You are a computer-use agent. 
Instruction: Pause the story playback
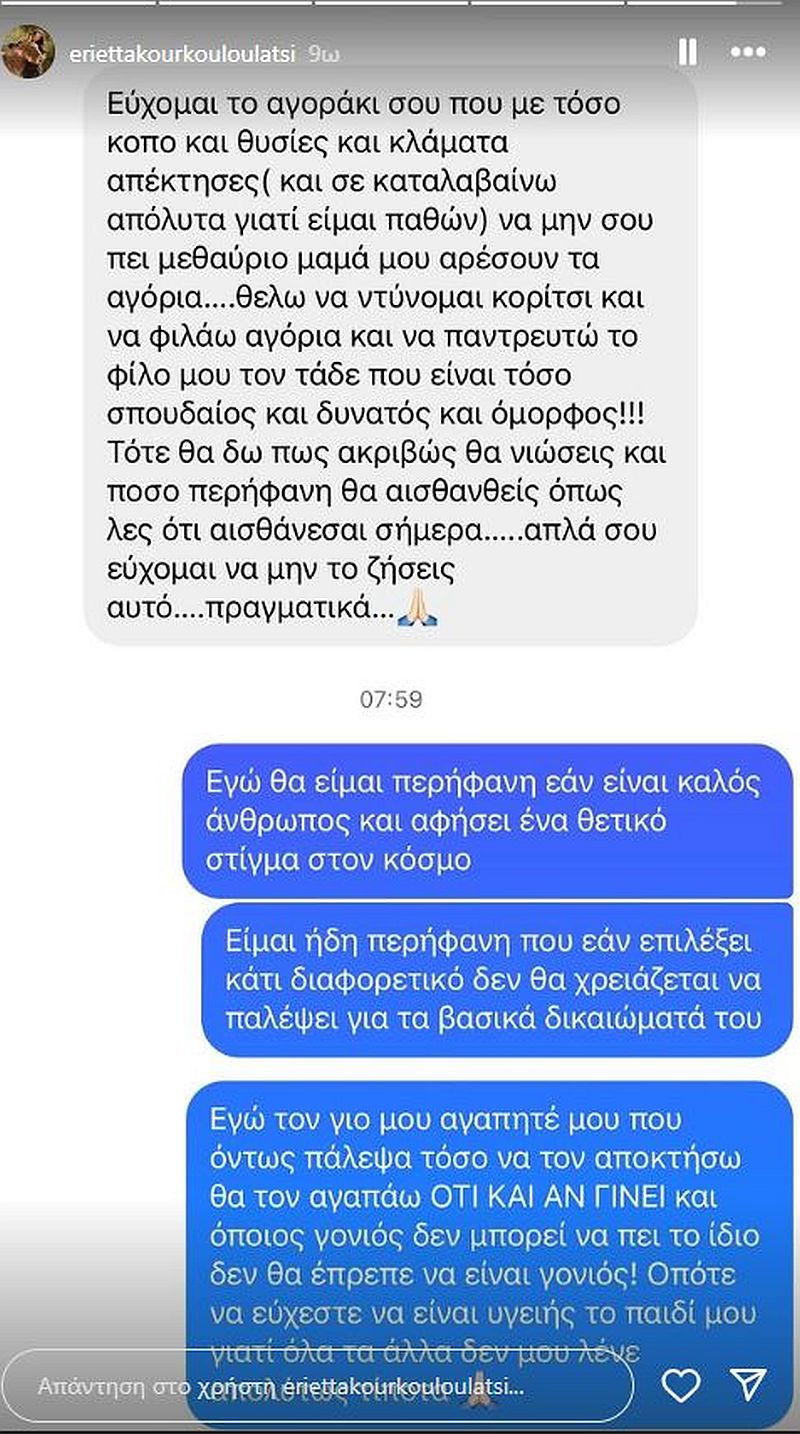687,52
